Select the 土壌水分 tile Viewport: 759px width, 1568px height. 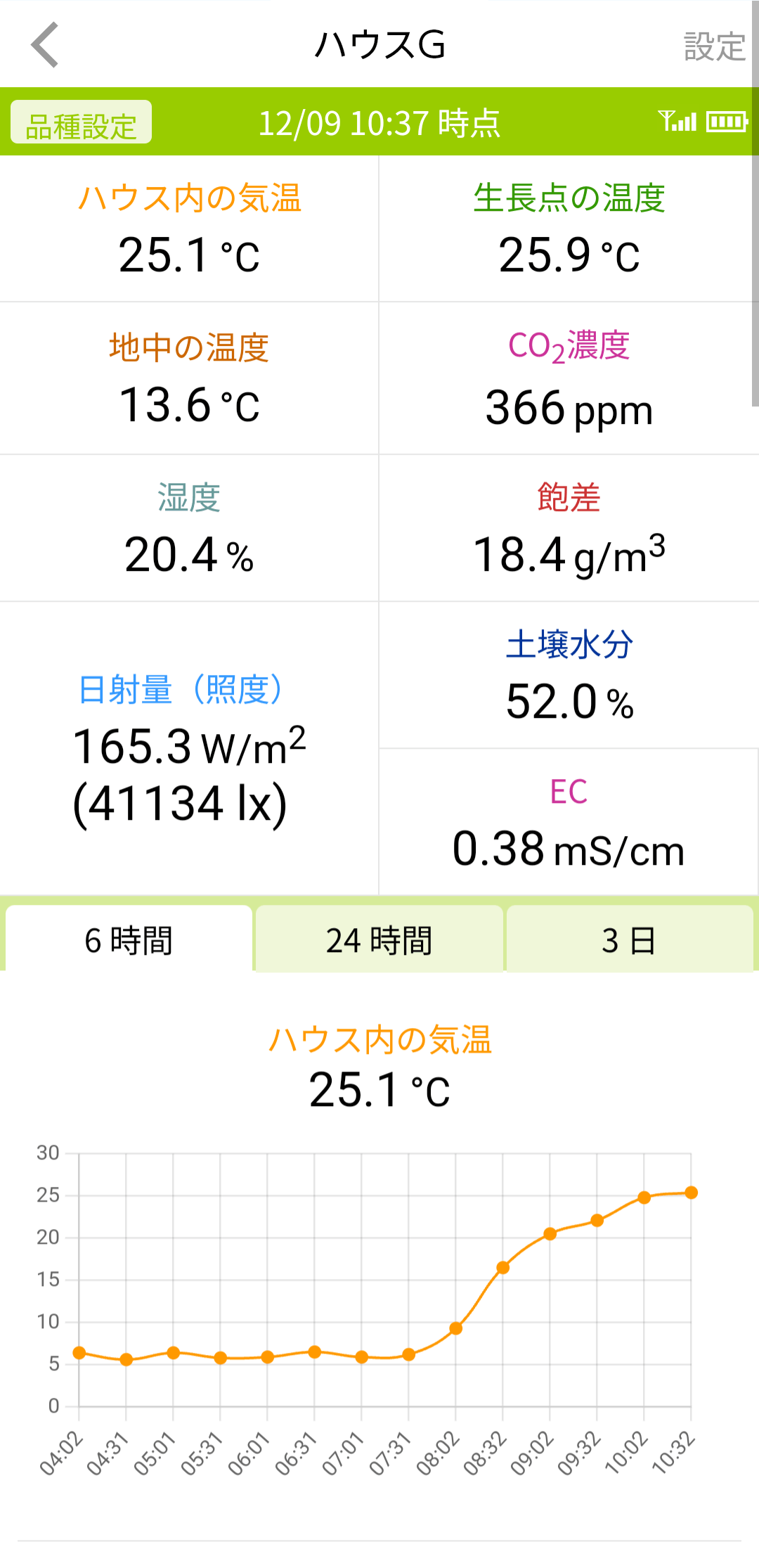569,675
